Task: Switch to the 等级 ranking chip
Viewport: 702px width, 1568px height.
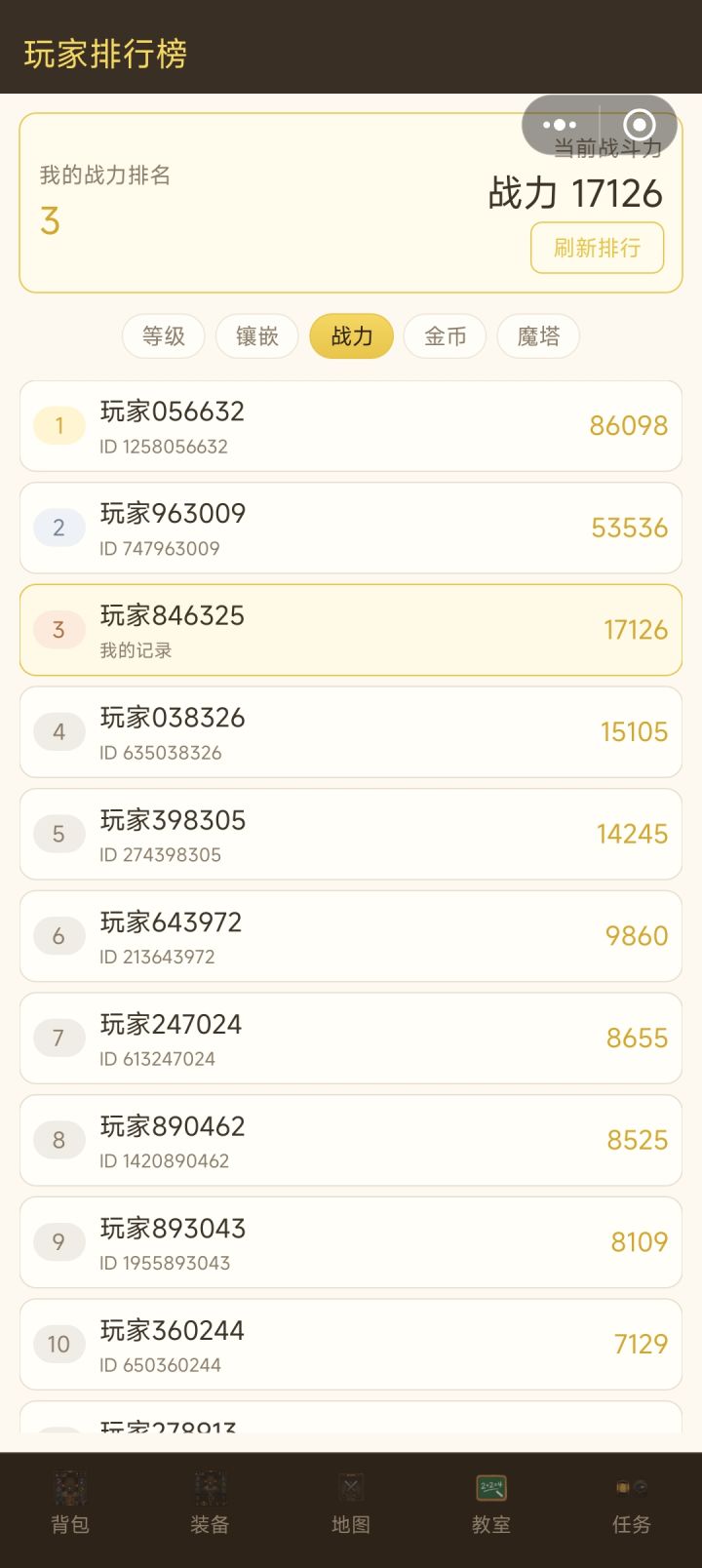Action: click(x=164, y=336)
